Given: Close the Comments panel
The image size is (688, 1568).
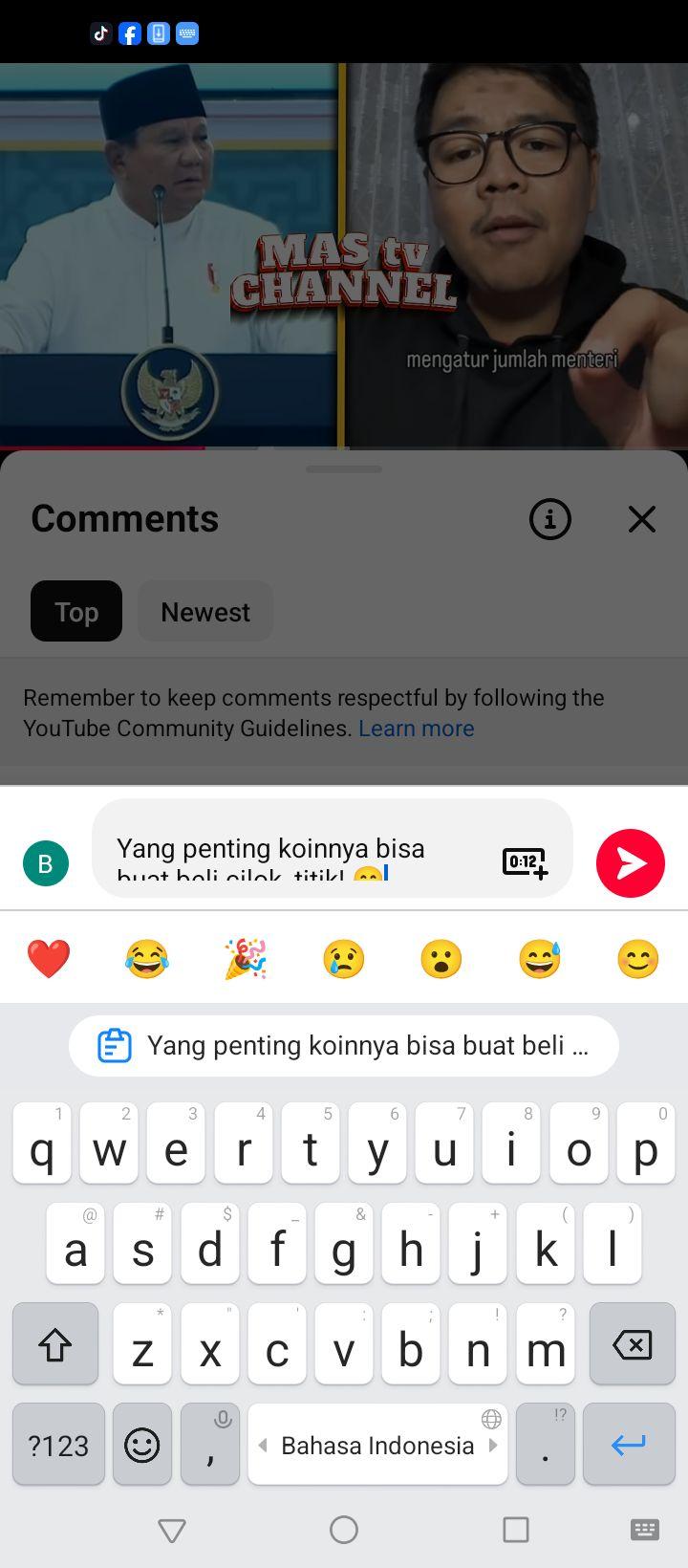Looking at the screenshot, I should (642, 519).
